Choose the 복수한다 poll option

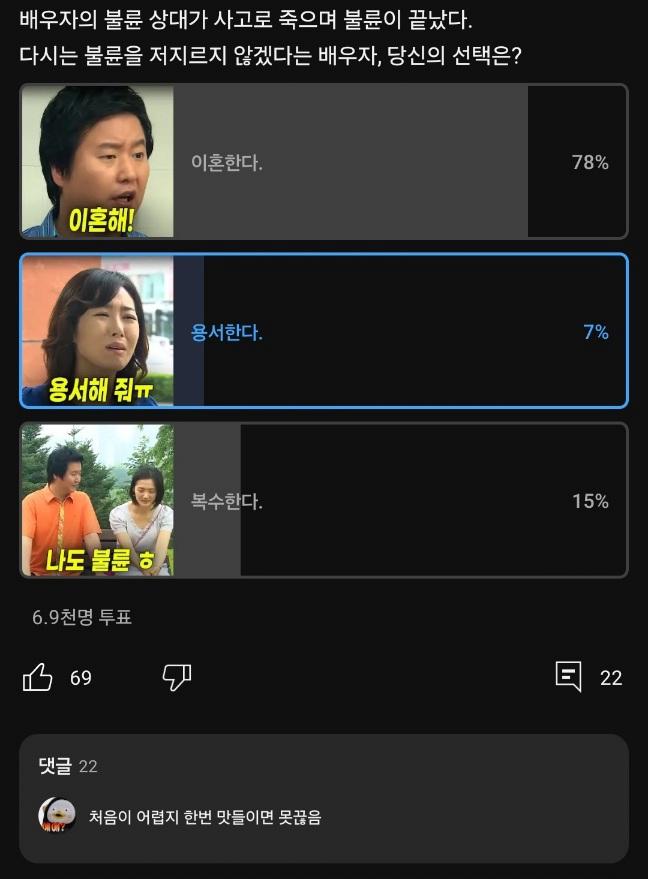tap(324, 500)
